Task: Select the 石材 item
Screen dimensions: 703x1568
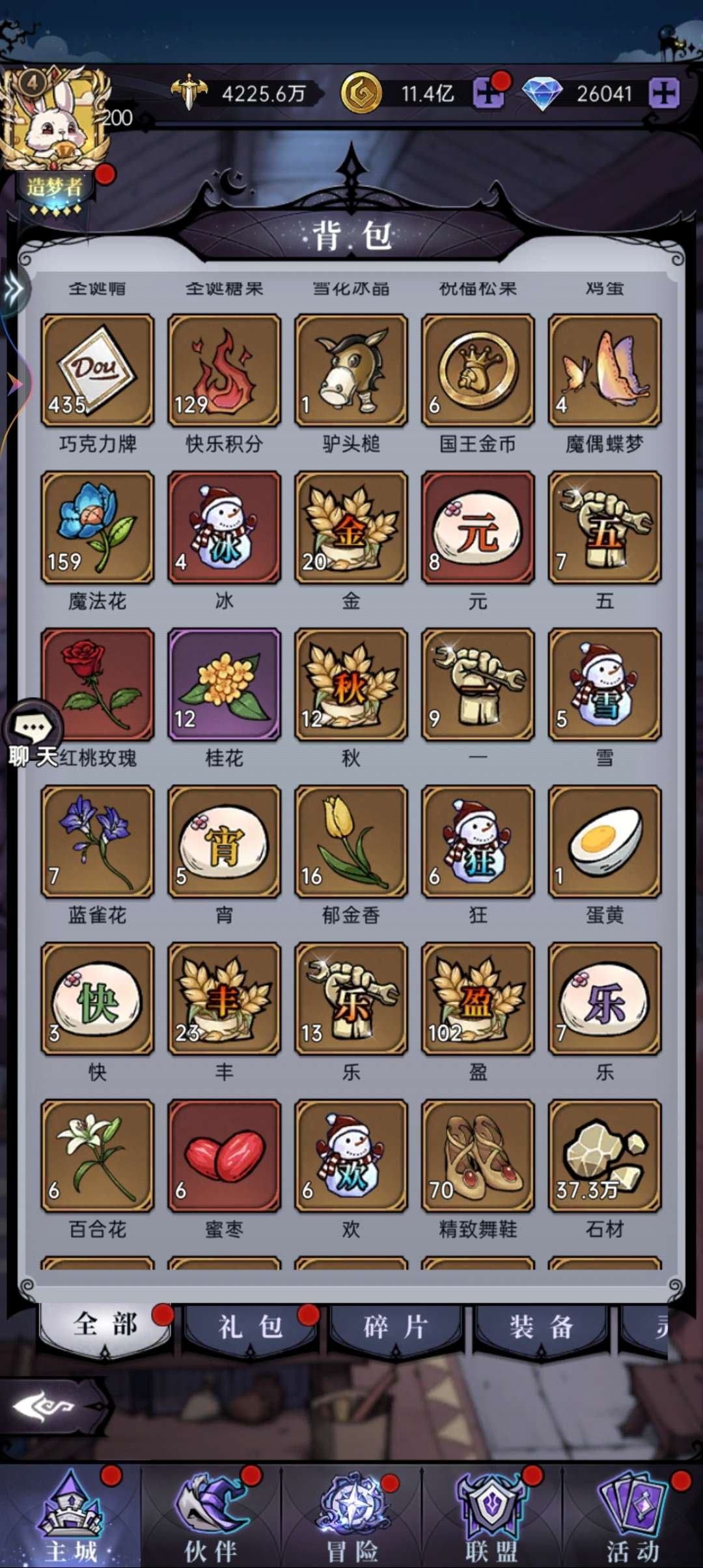Action: click(605, 1156)
